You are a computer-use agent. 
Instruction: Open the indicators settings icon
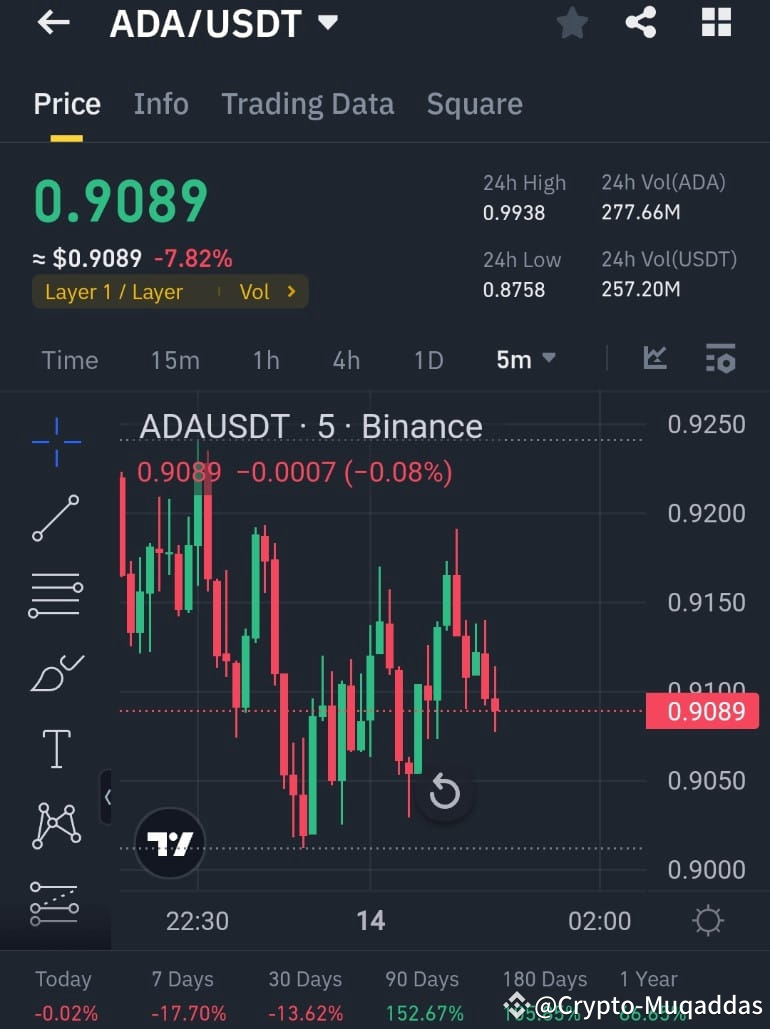tap(721, 358)
